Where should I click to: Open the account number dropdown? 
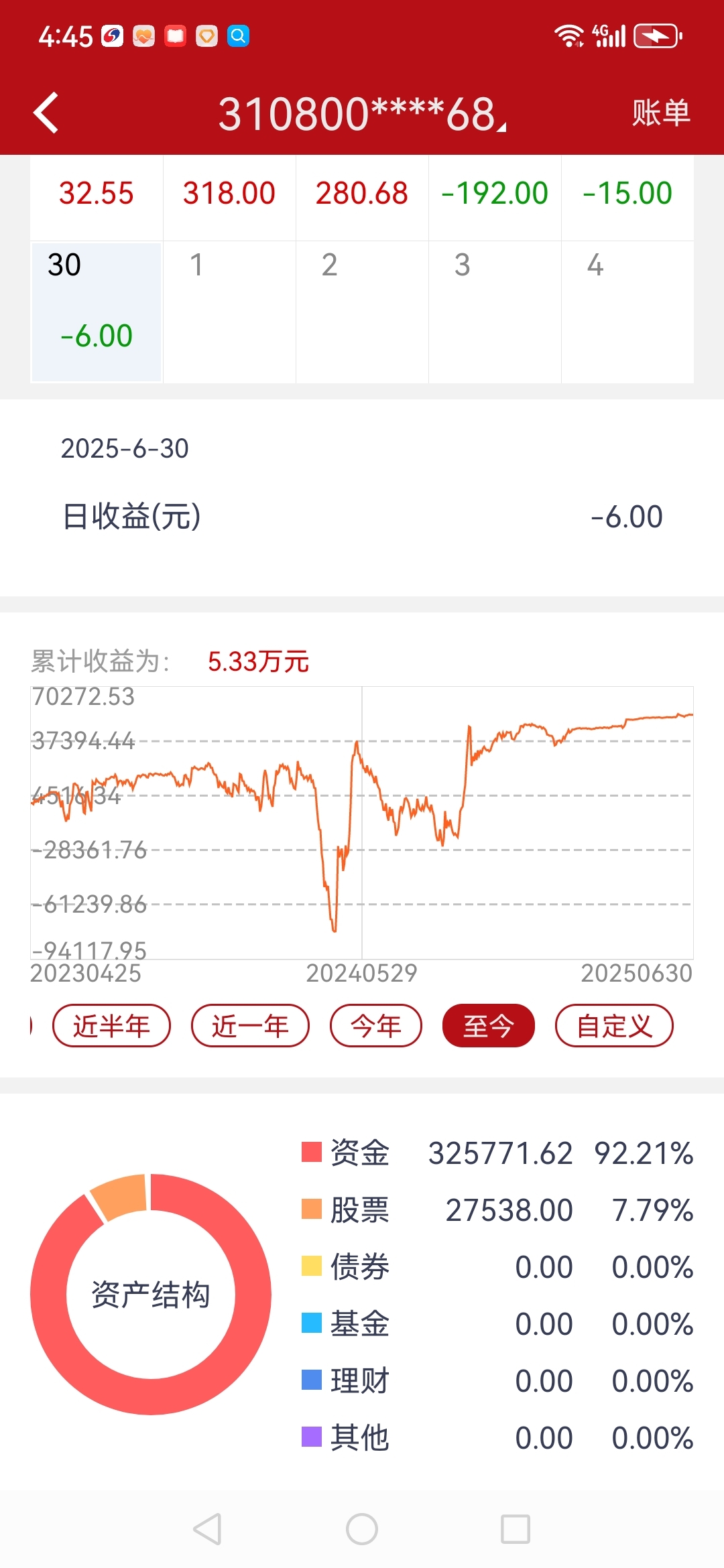[362, 113]
